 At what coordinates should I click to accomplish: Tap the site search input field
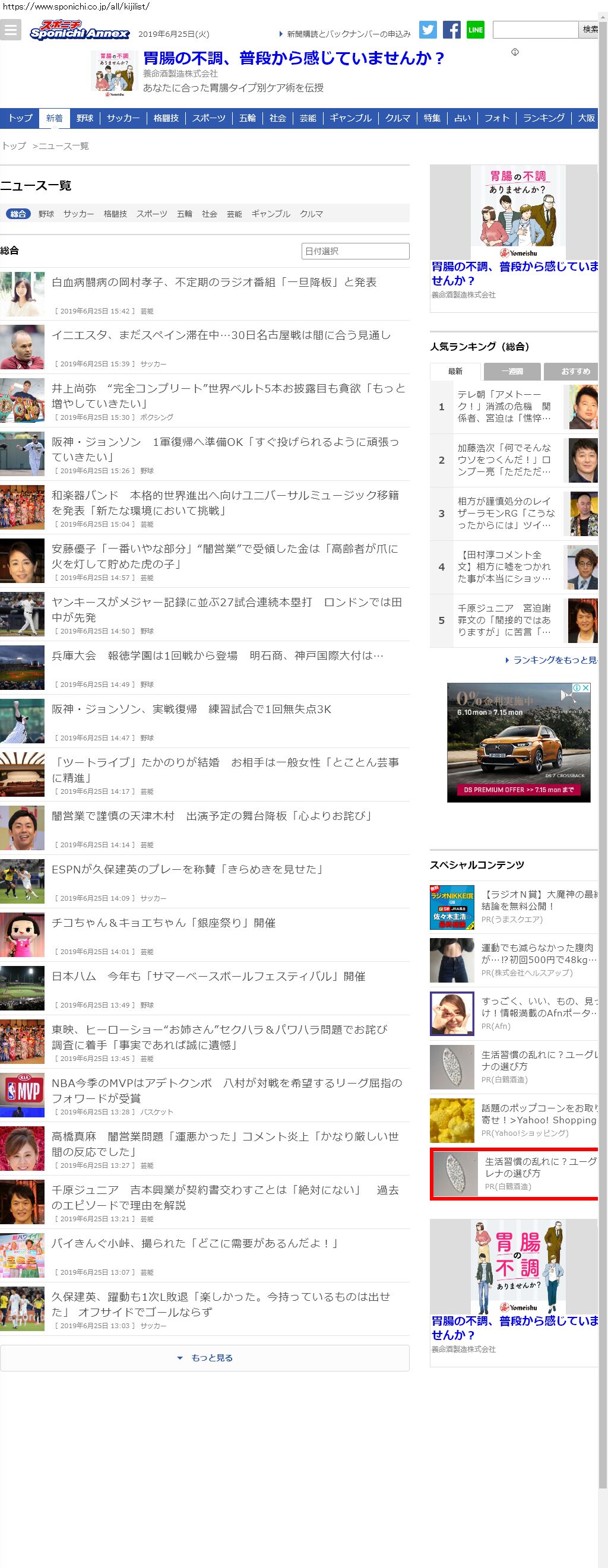[x=534, y=29]
